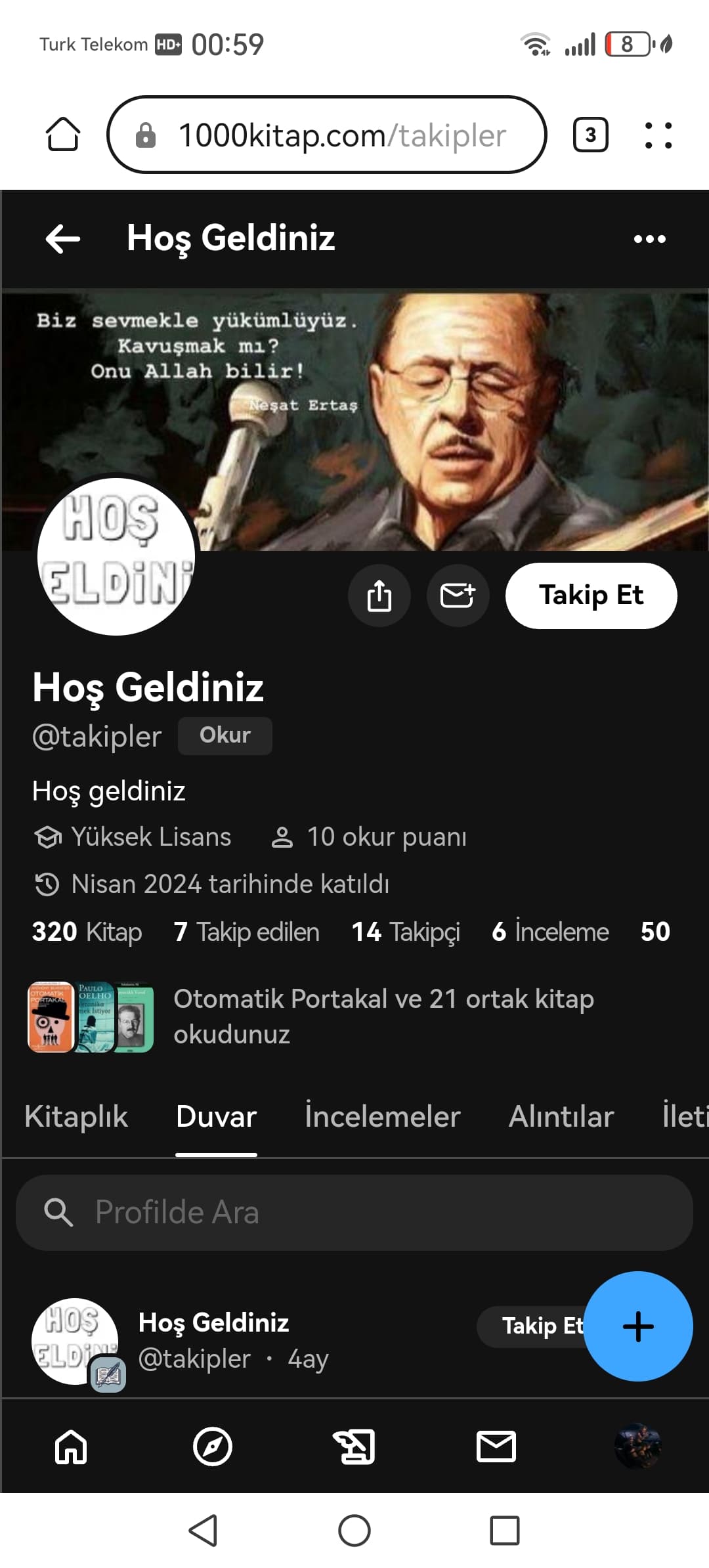The image size is (709, 1568).
Task: Tap the blue plus floating button
Action: (x=637, y=1326)
